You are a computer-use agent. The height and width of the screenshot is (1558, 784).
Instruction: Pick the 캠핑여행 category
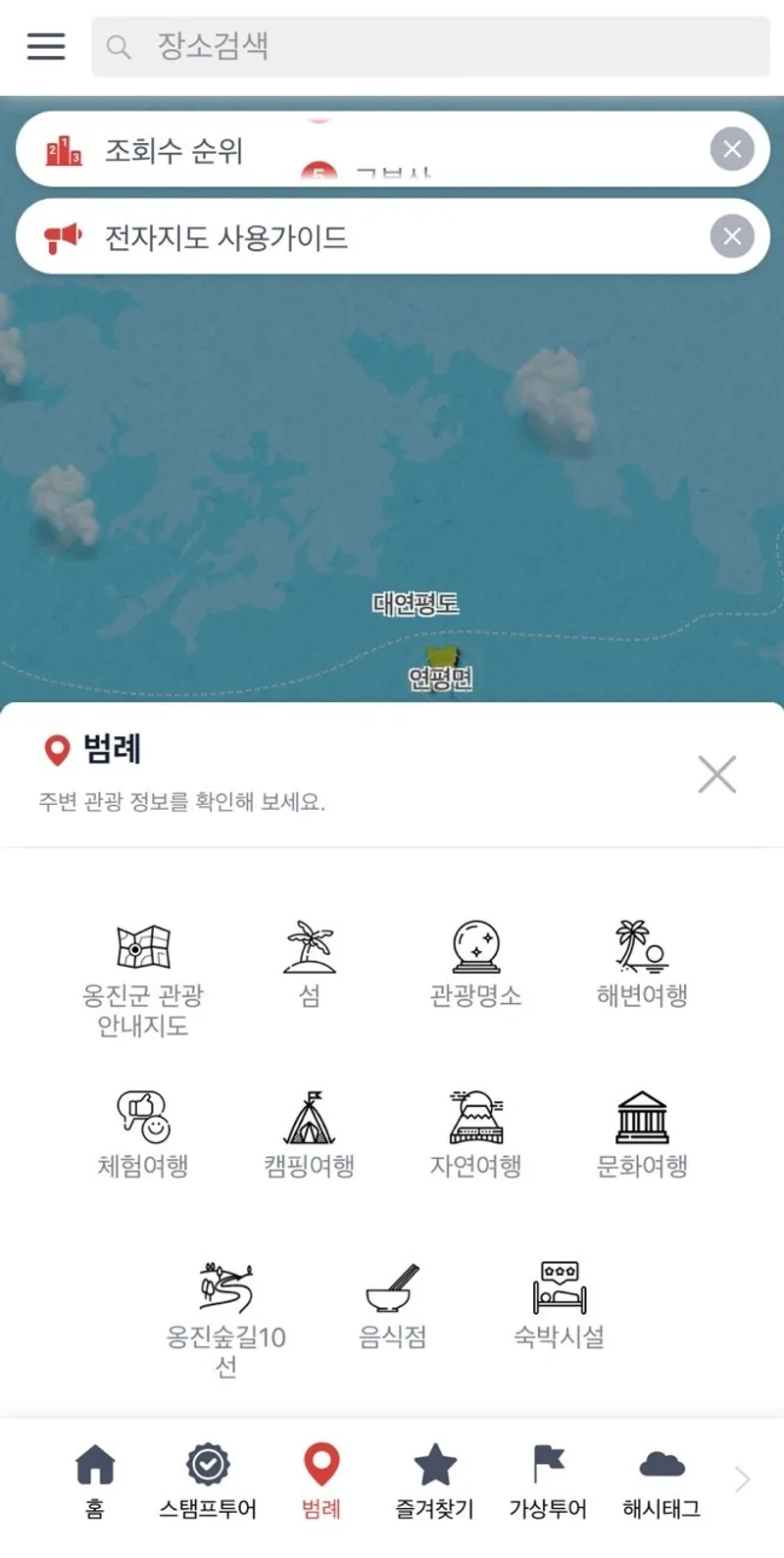310,1134
